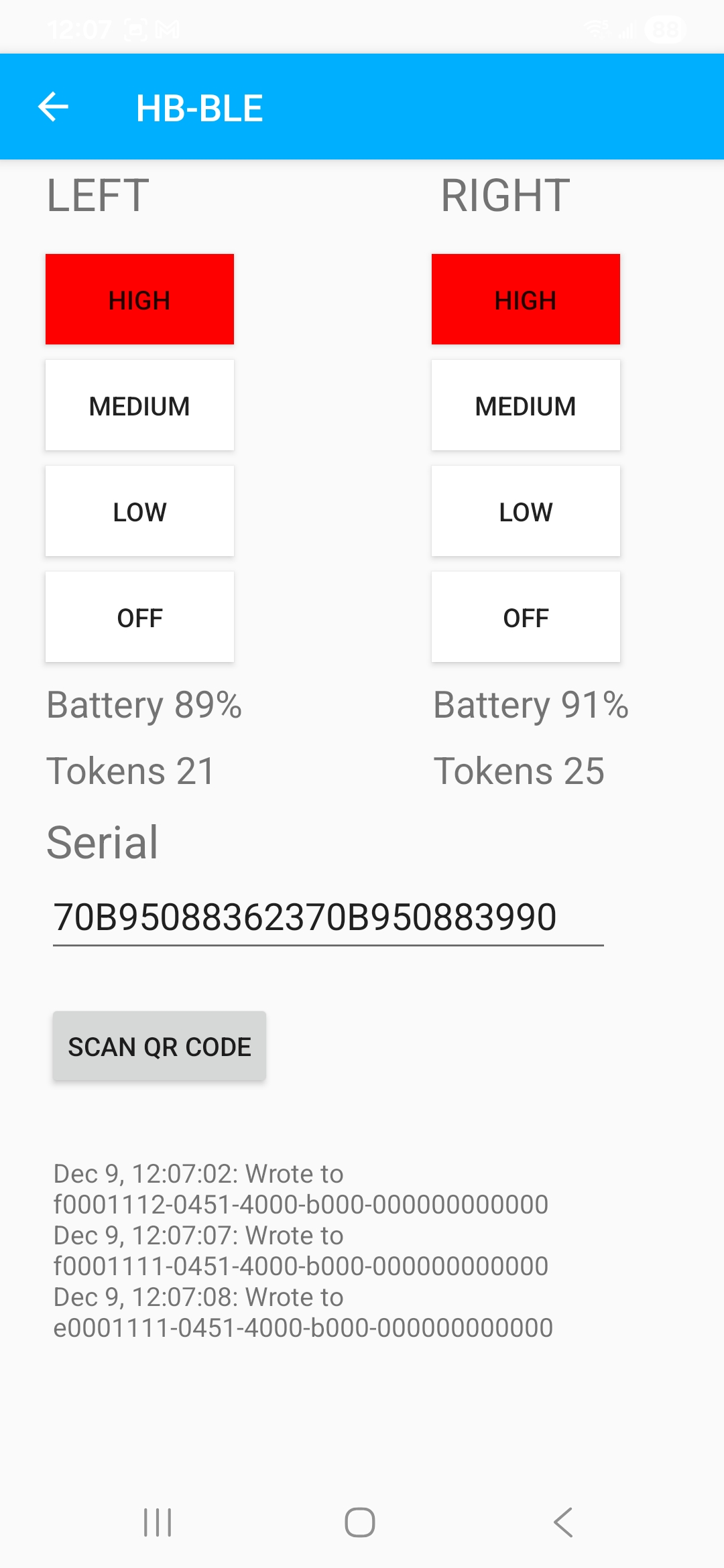Open the recent apps view
The image size is (724, 1568).
point(158,1522)
